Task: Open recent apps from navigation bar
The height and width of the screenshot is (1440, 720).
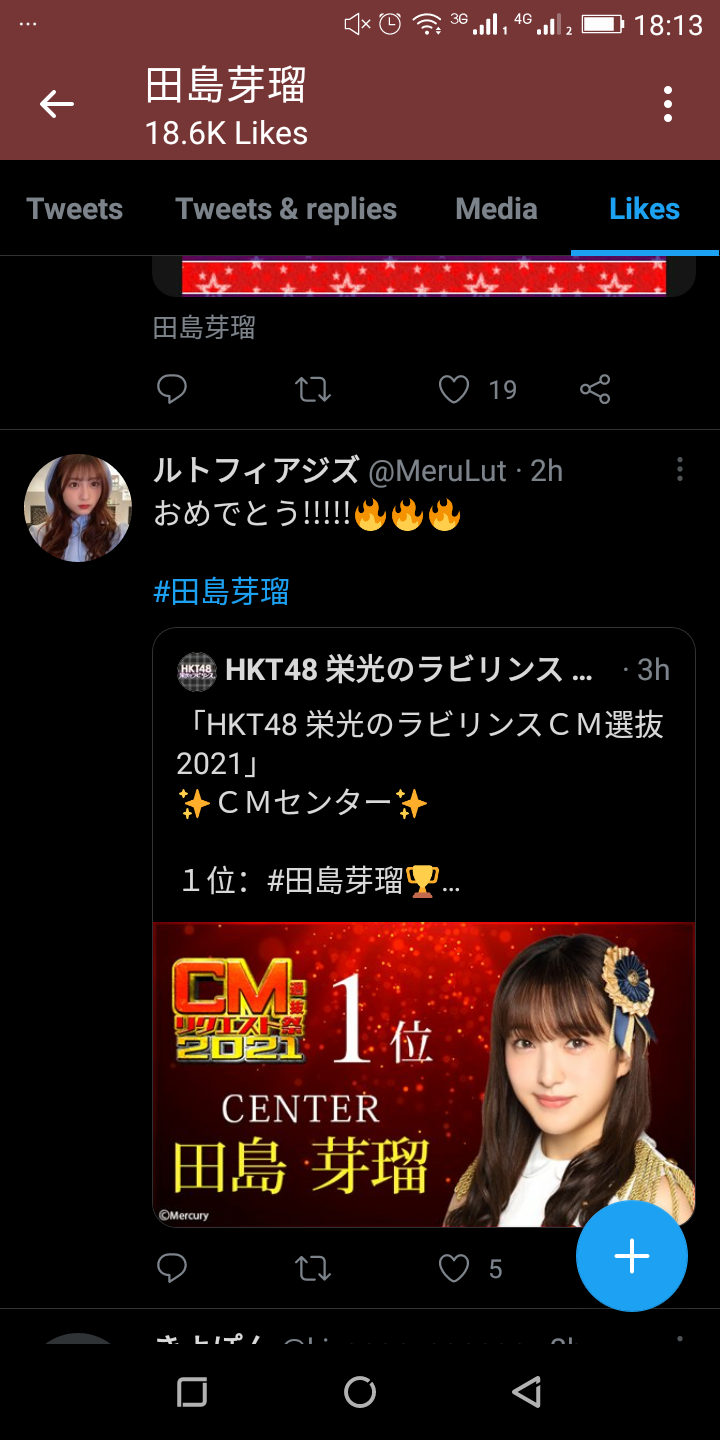Action: (x=191, y=1392)
